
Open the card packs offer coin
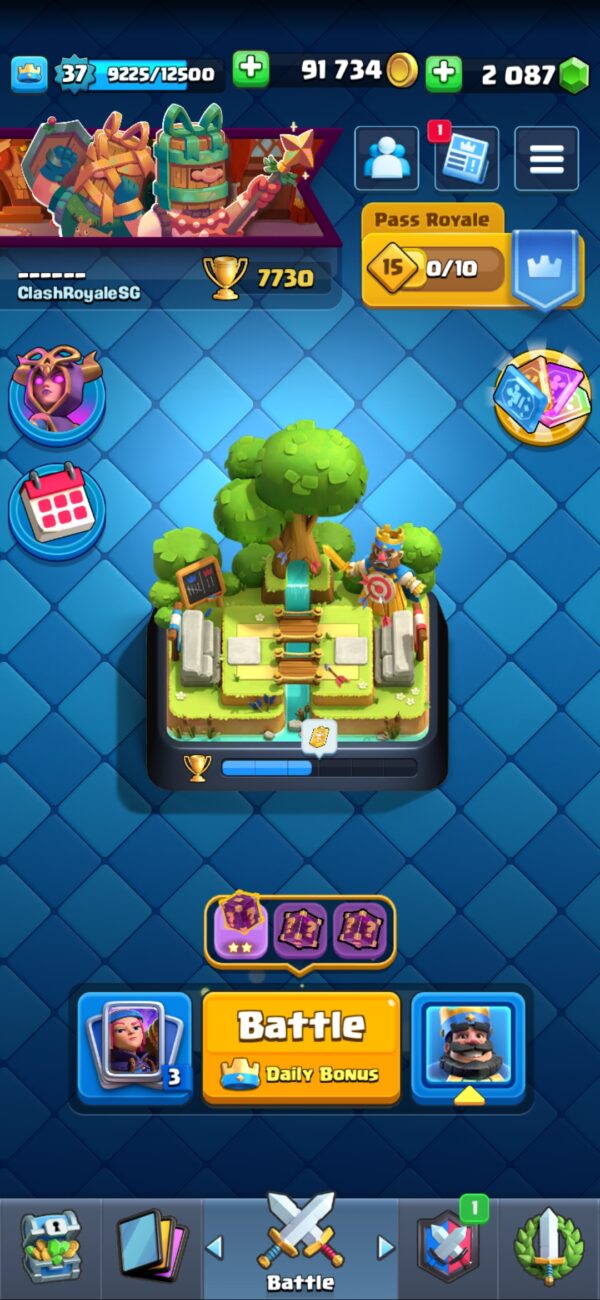pyautogui.click(x=542, y=397)
